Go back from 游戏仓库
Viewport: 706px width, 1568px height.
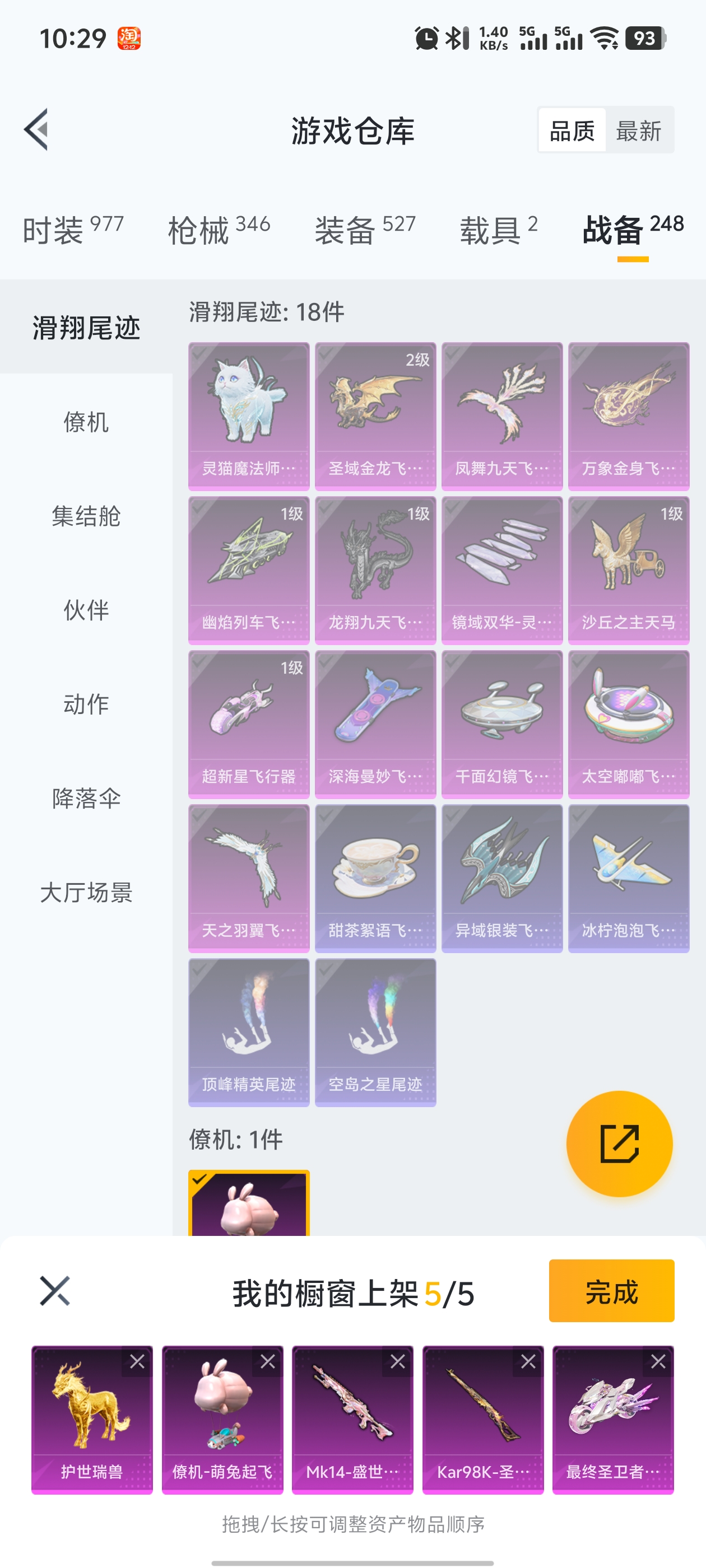click(36, 130)
